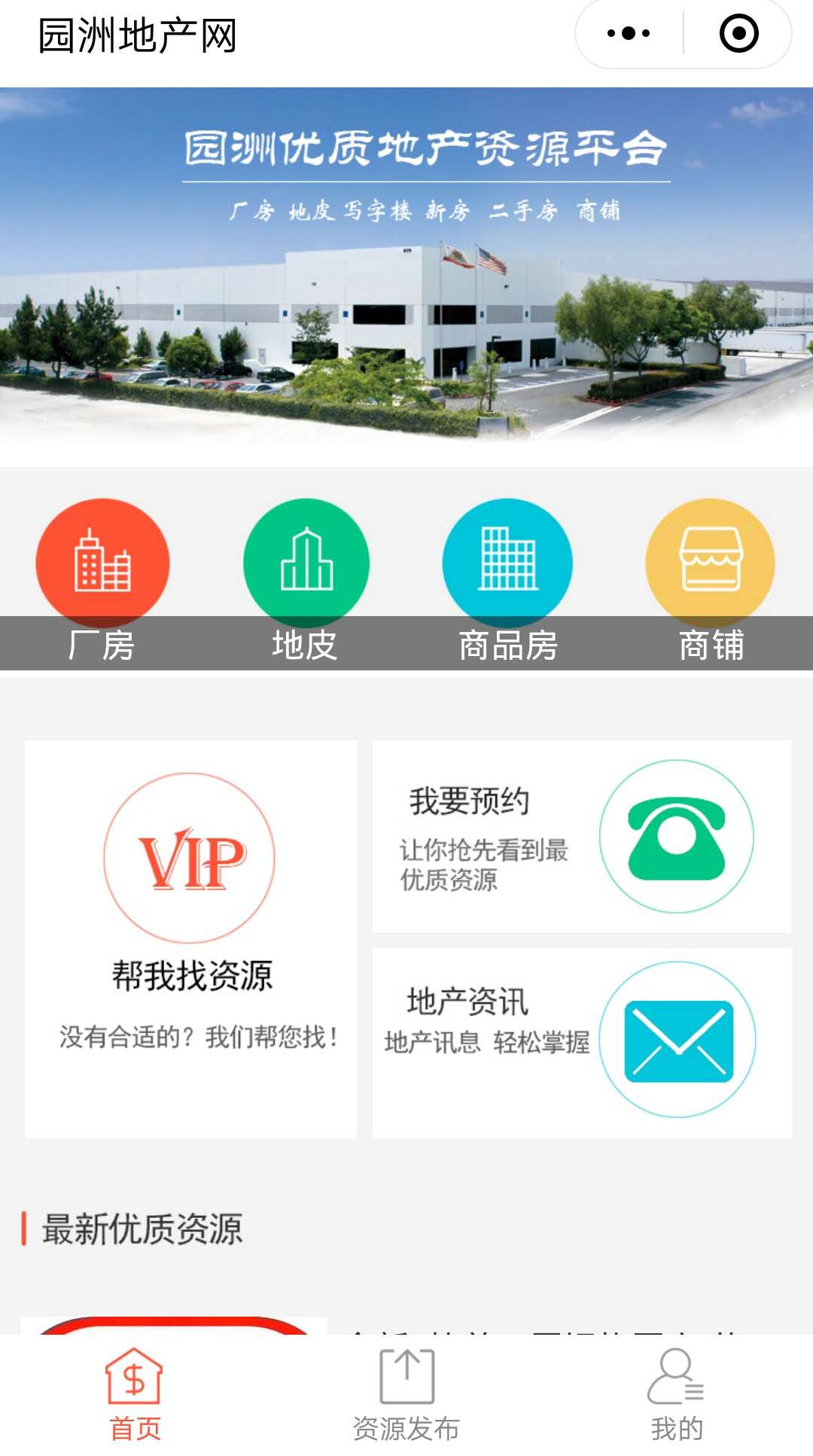Browse the 地皮 category
This screenshot has height=1456, width=813.
click(x=306, y=581)
